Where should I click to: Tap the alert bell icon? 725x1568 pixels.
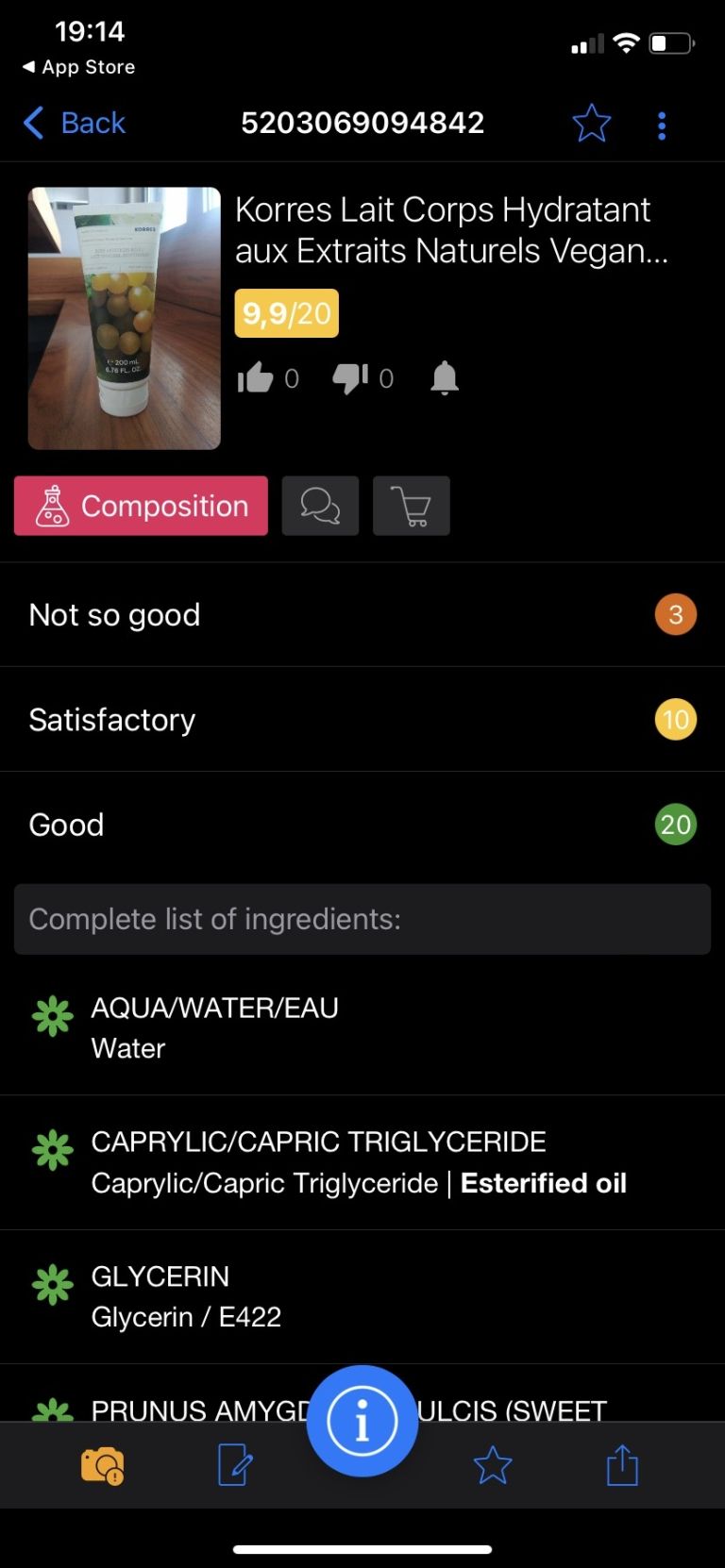point(445,377)
